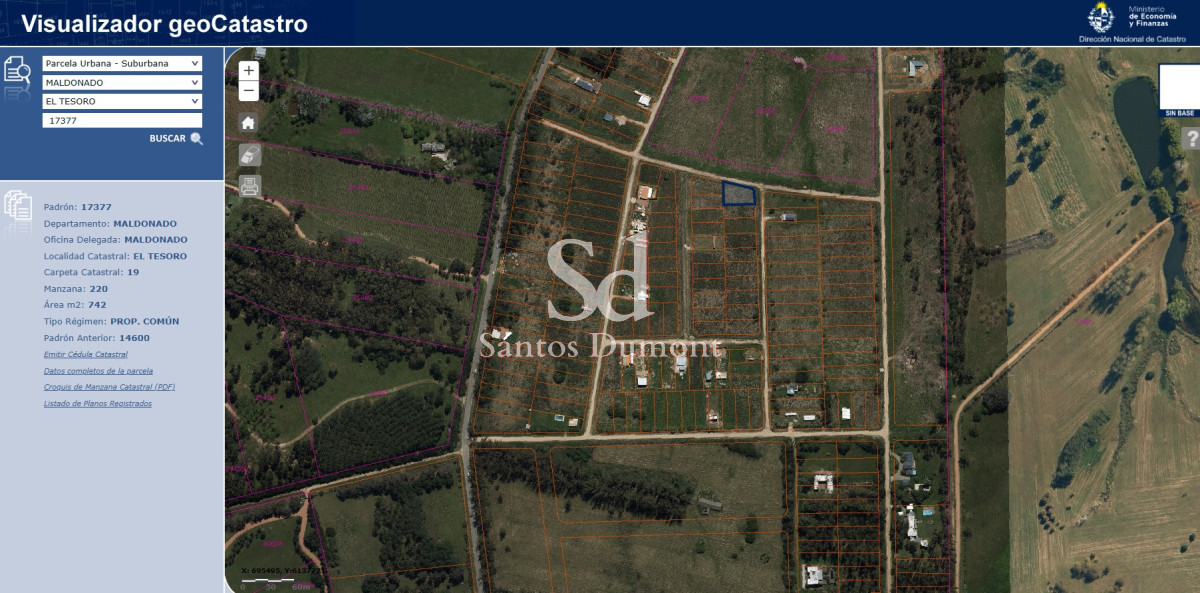Return map to home view
Viewport: 1200px width, 593px height.
(x=249, y=123)
